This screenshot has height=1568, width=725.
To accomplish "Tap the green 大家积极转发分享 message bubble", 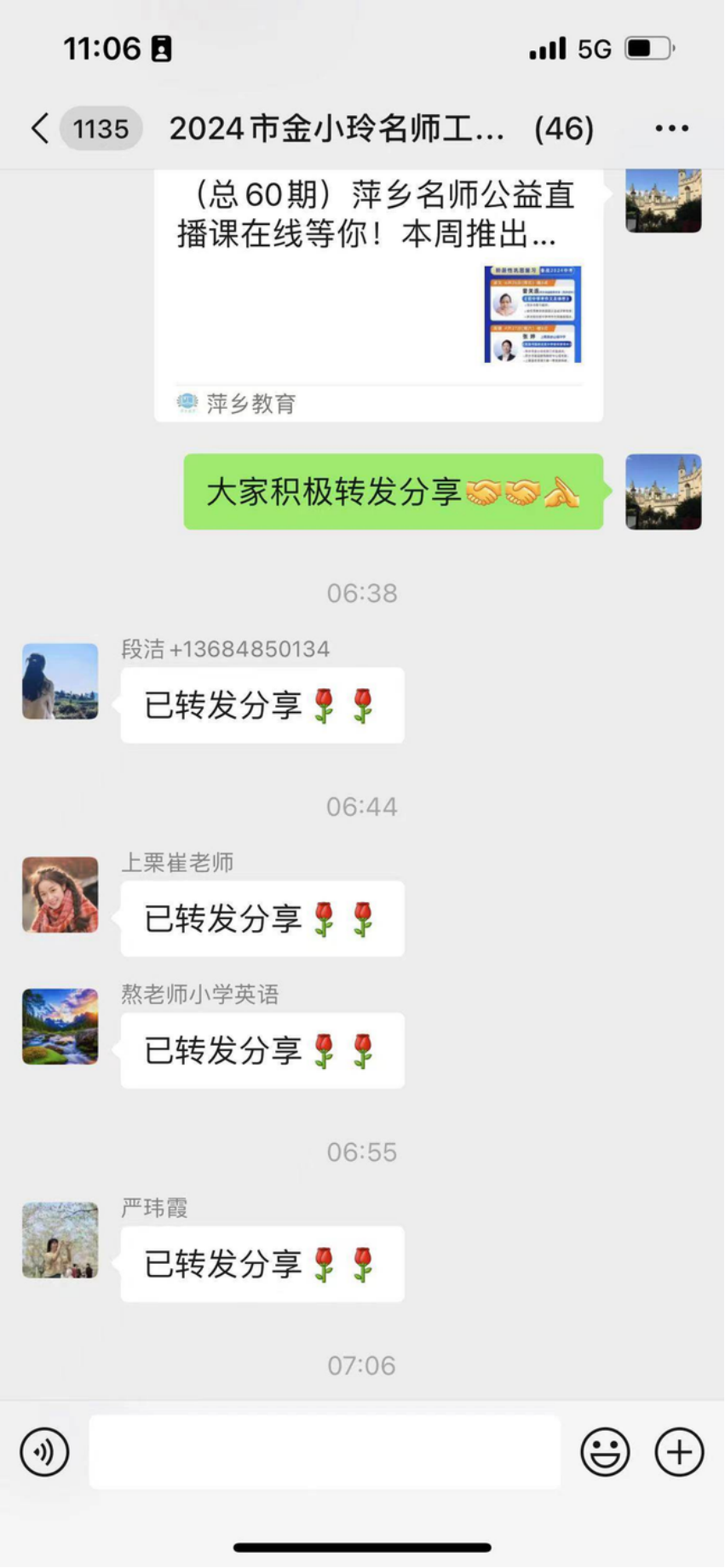I will click(392, 492).
